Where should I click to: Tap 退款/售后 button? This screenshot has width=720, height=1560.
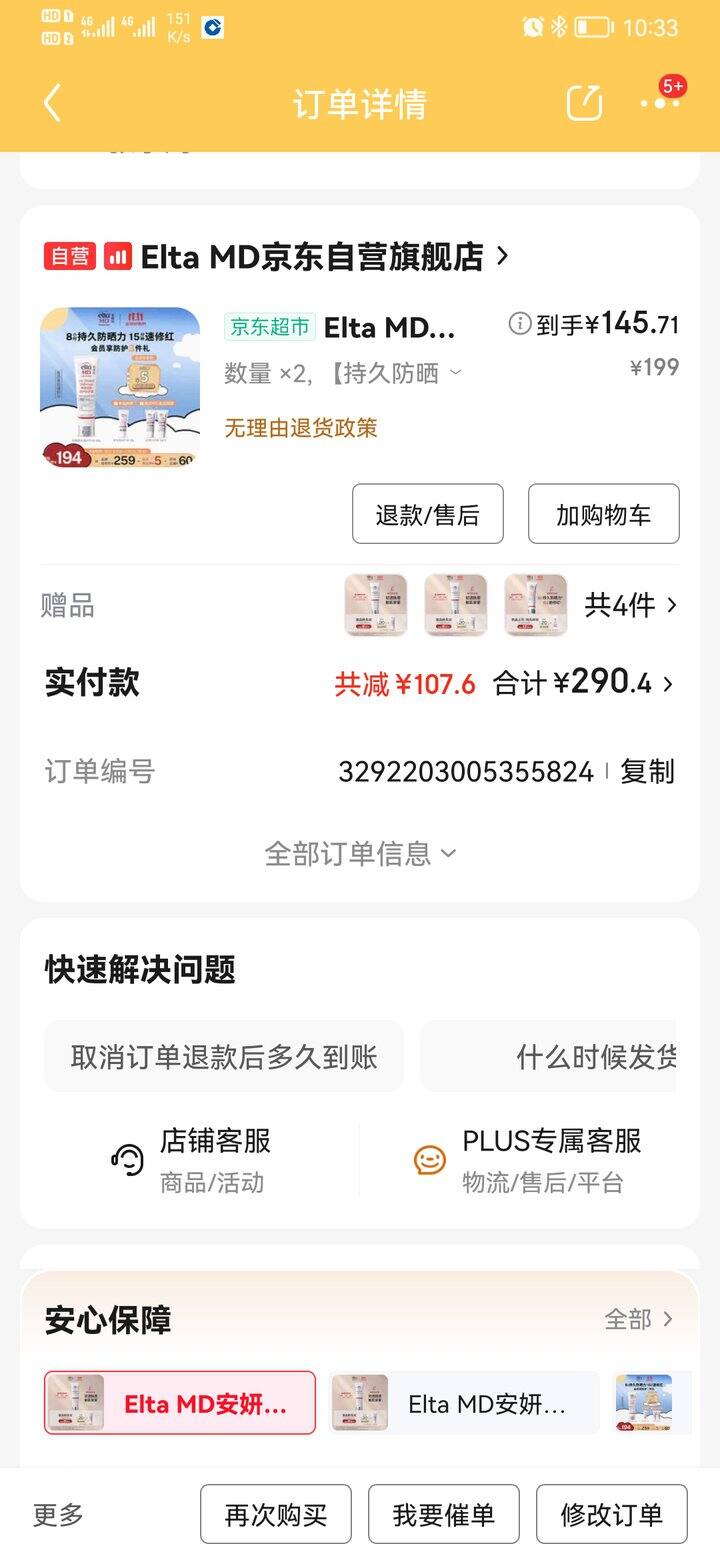pos(428,514)
